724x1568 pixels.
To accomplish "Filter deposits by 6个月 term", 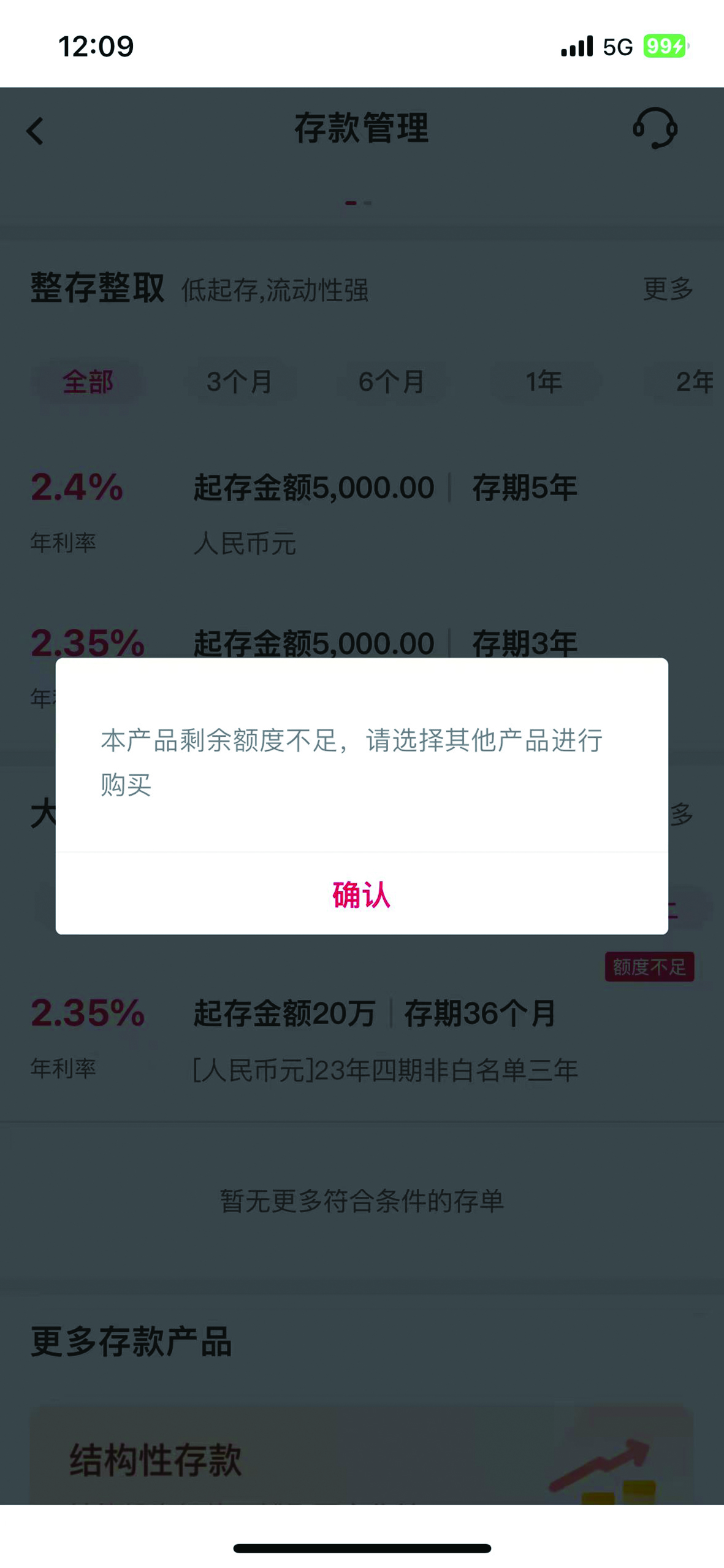I will [x=391, y=382].
